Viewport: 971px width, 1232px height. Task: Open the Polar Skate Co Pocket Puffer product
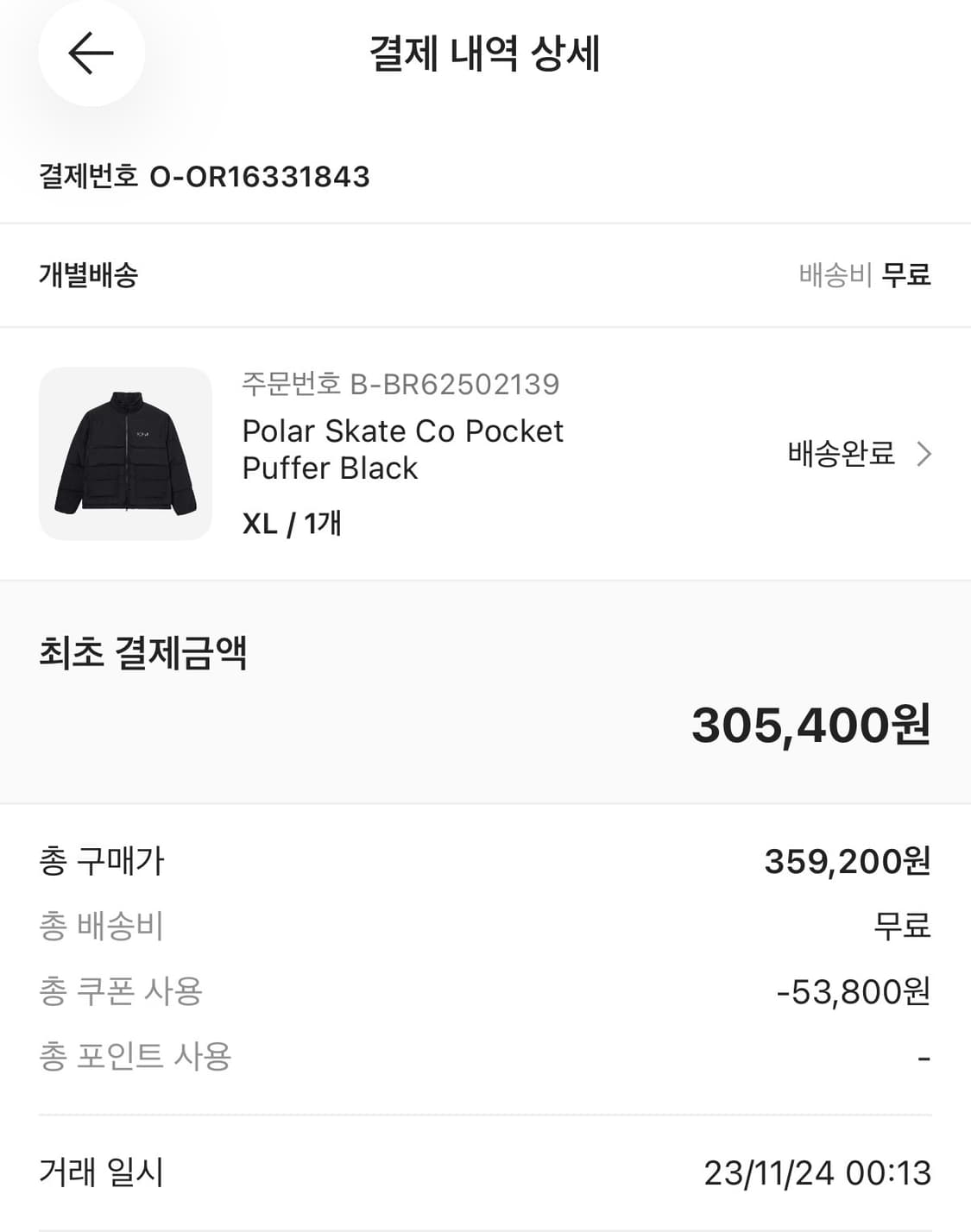pos(402,450)
